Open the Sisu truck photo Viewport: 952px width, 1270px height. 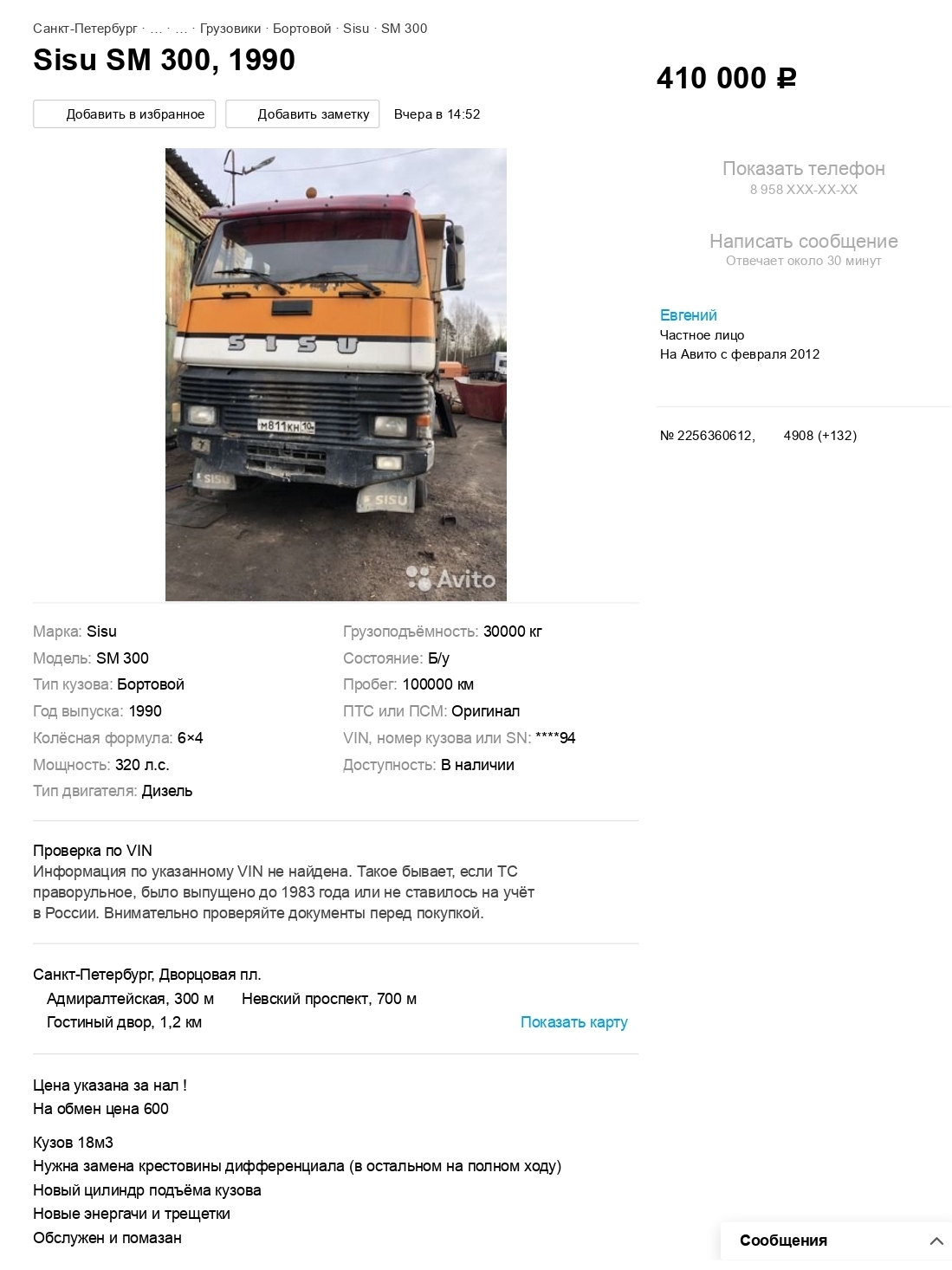[x=335, y=374]
